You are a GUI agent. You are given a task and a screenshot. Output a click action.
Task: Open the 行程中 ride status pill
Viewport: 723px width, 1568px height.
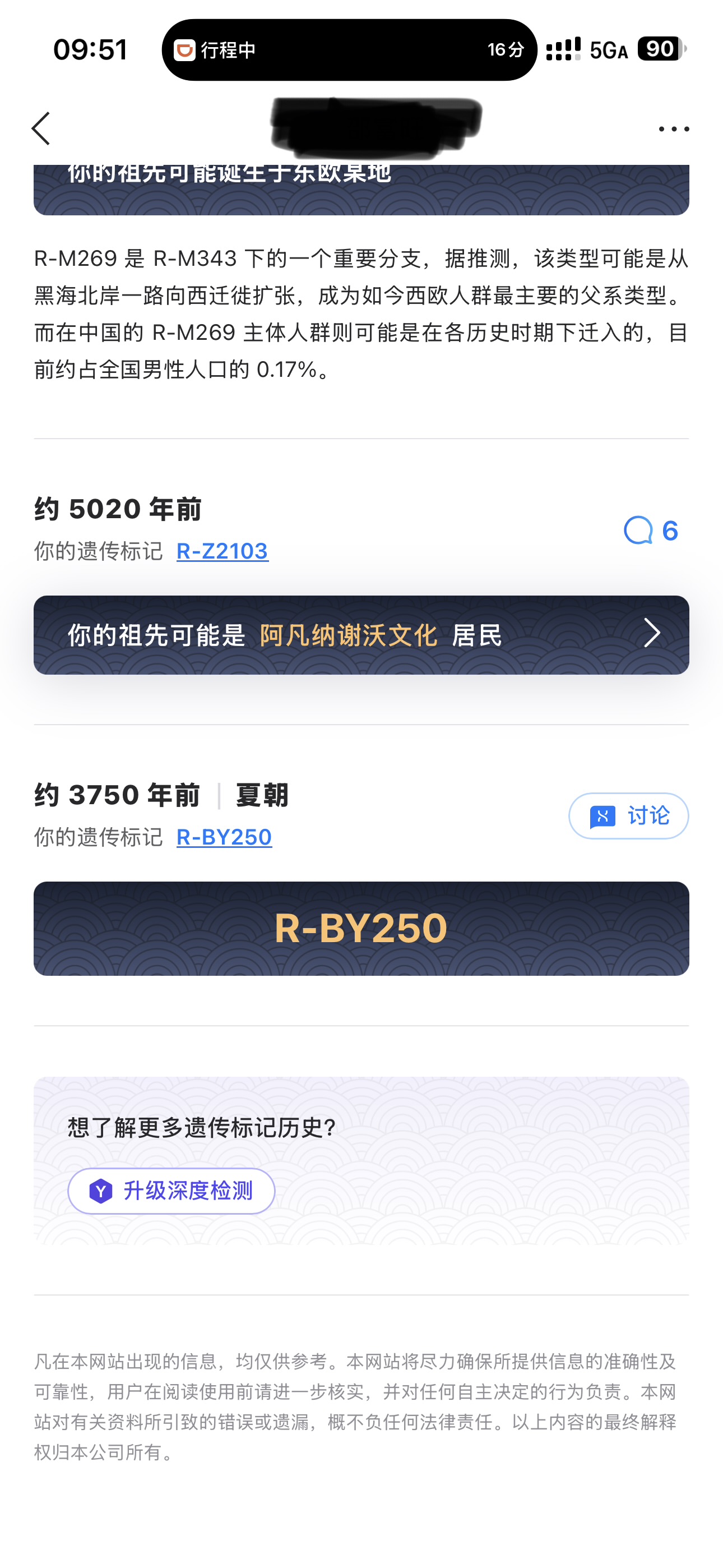pos(349,50)
